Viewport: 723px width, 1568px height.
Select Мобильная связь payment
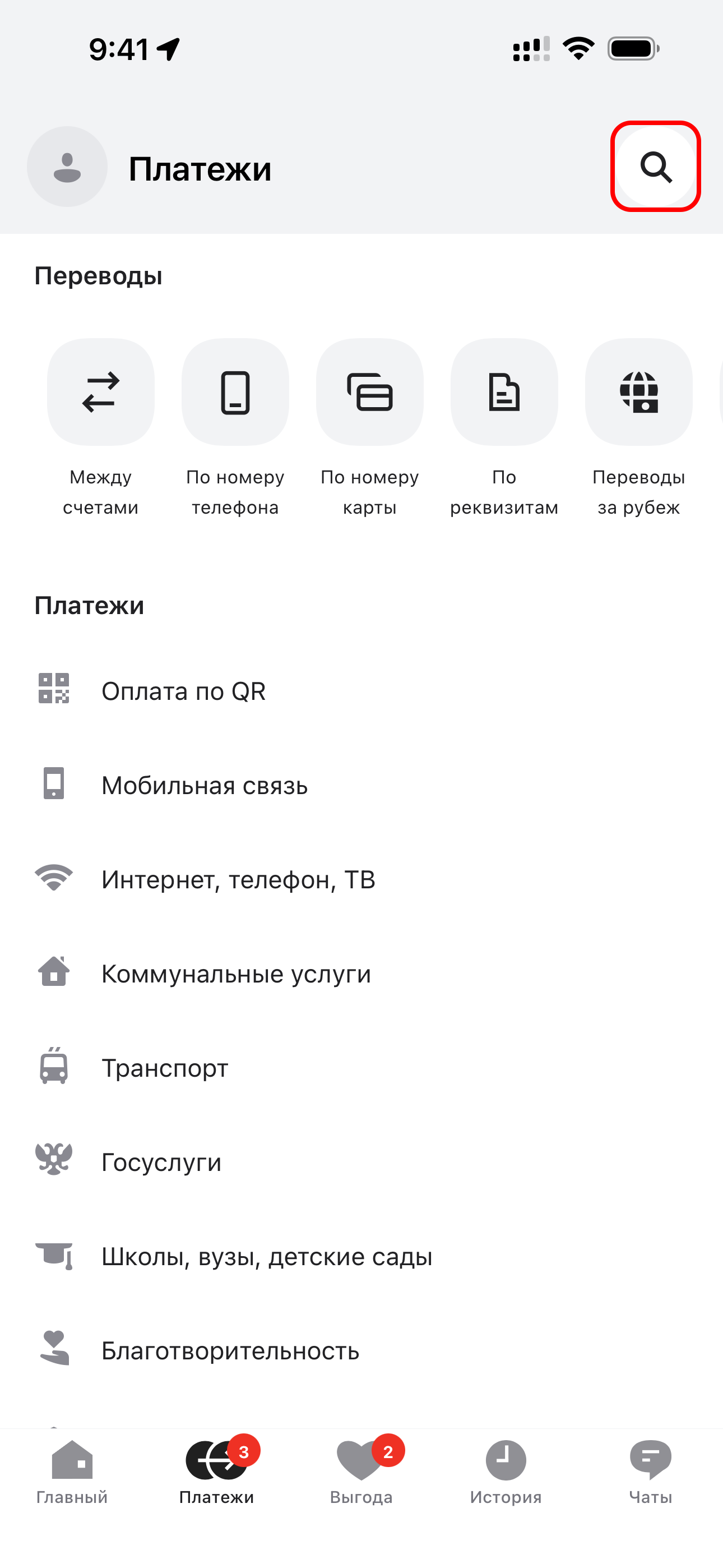tap(205, 785)
